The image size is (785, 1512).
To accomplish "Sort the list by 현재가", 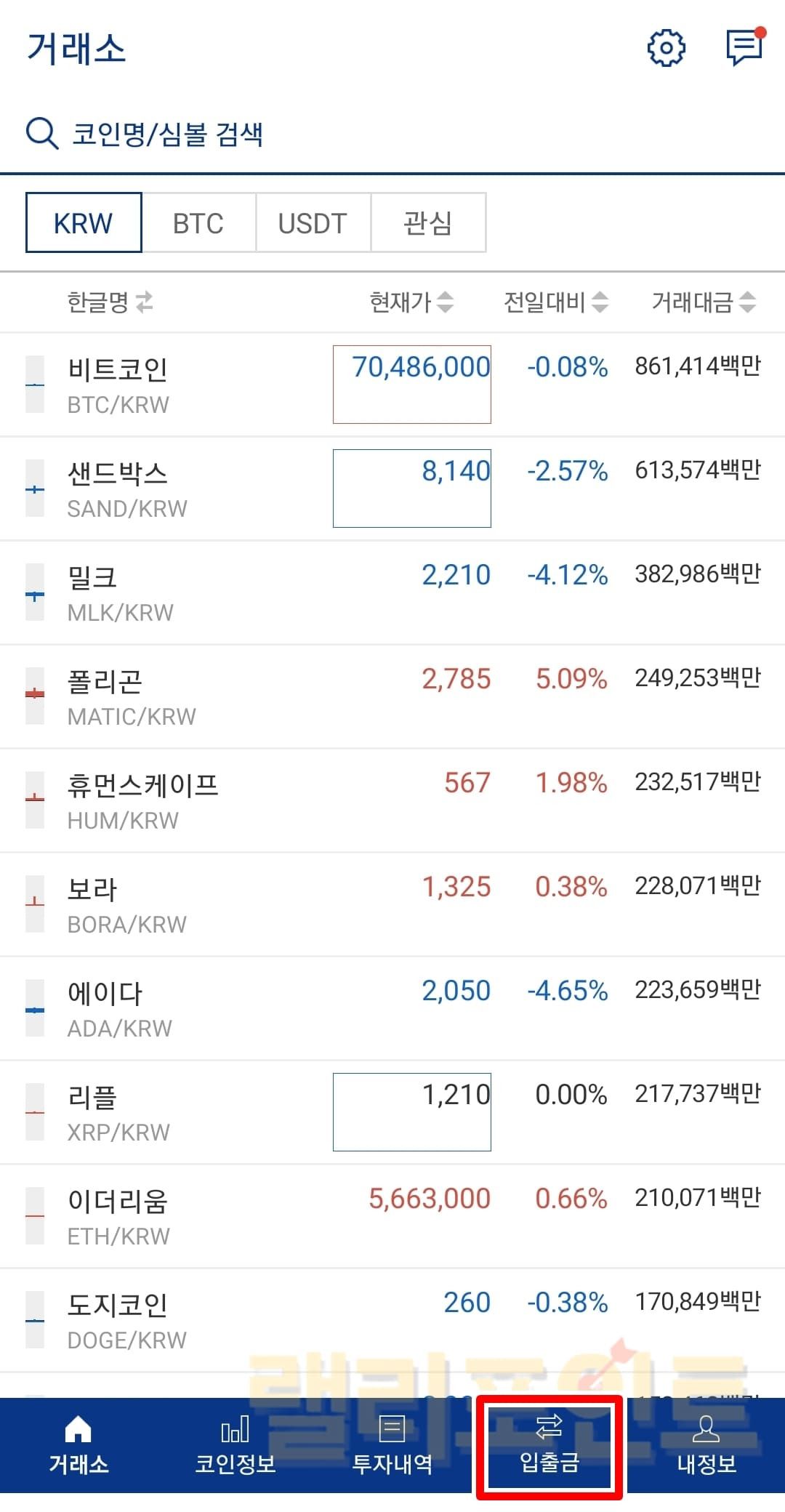I will coord(411,302).
